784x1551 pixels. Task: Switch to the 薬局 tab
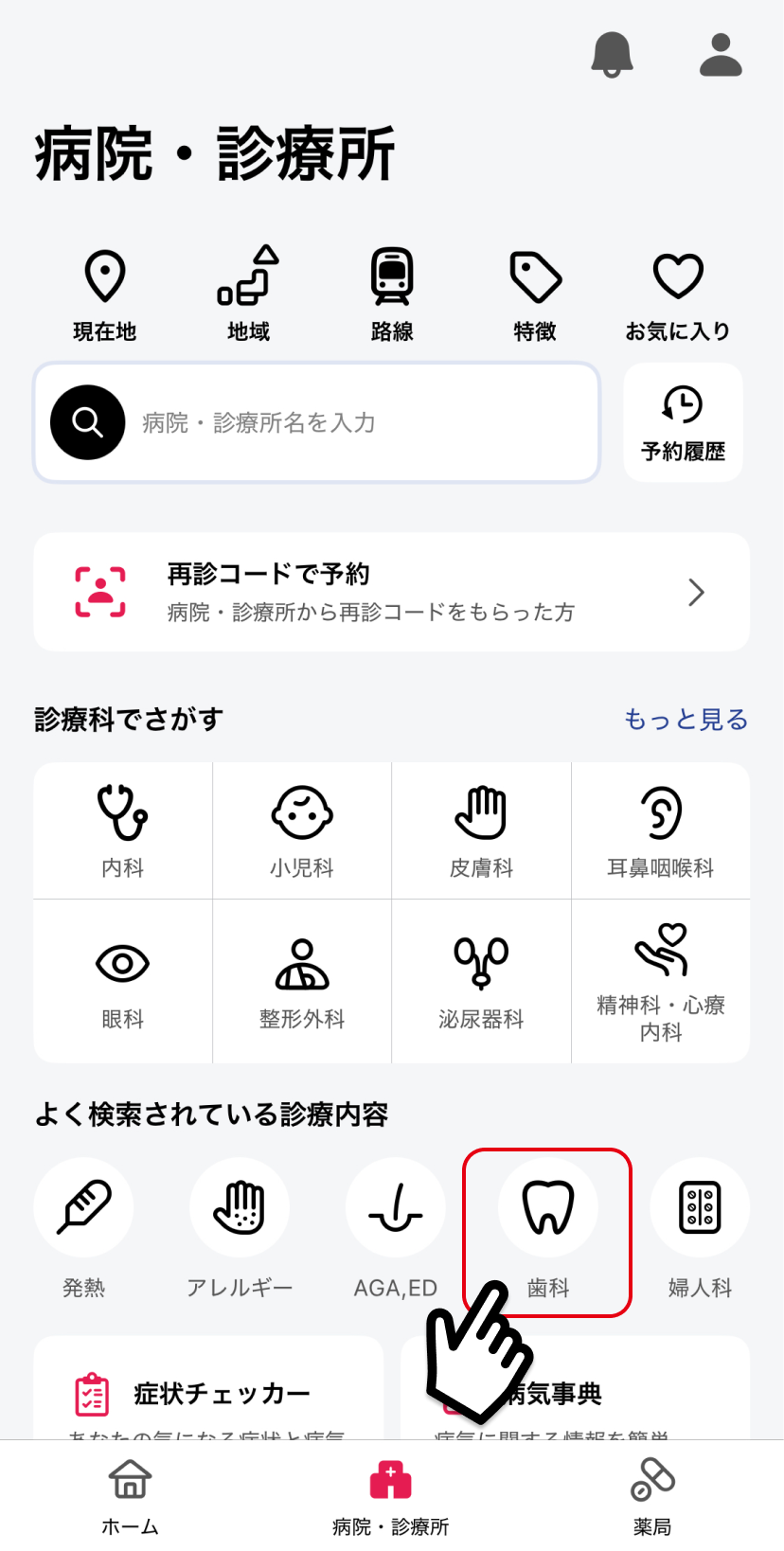[x=652, y=1496]
